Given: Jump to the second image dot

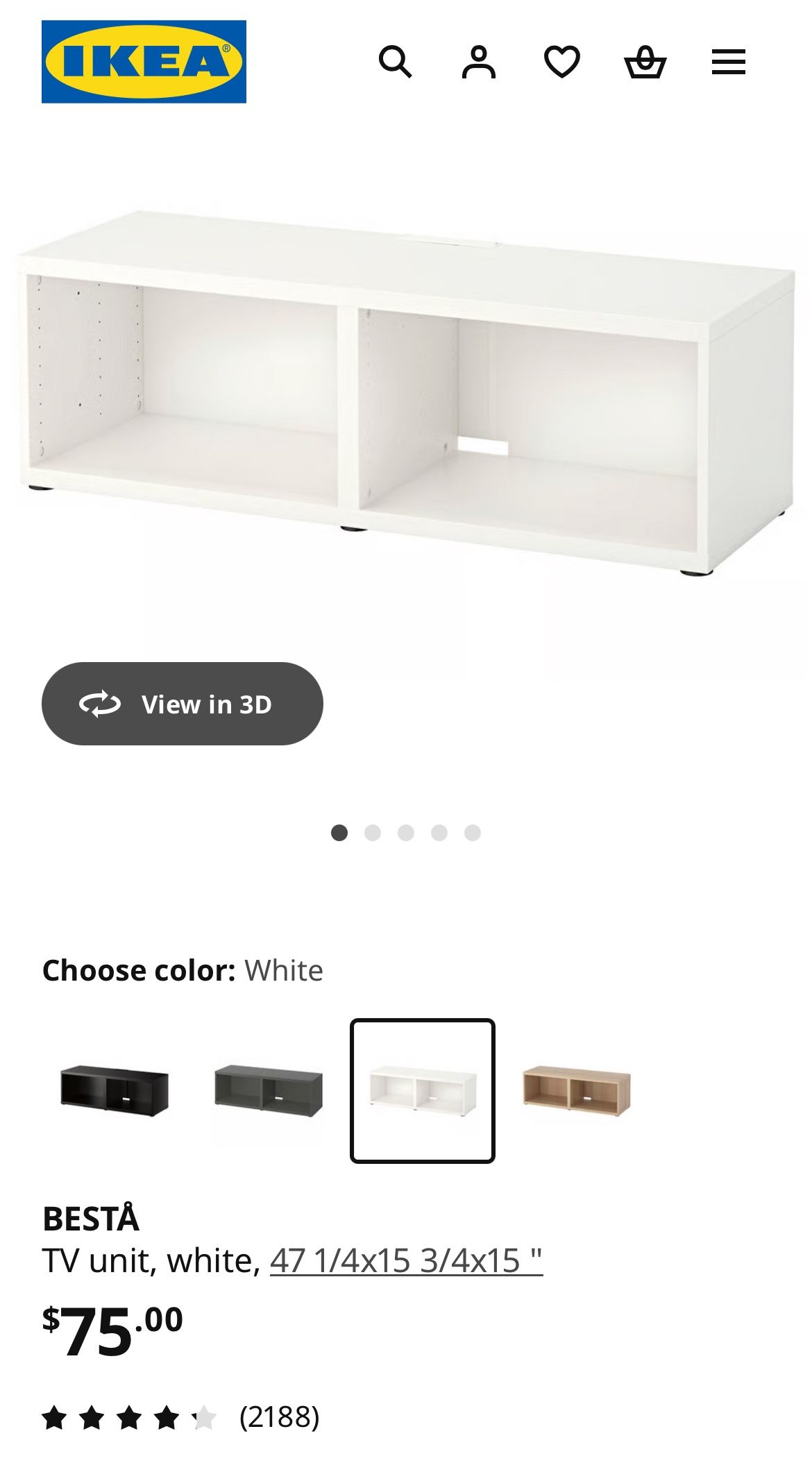Looking at the screenshot, I should click(x=373, y=833).
